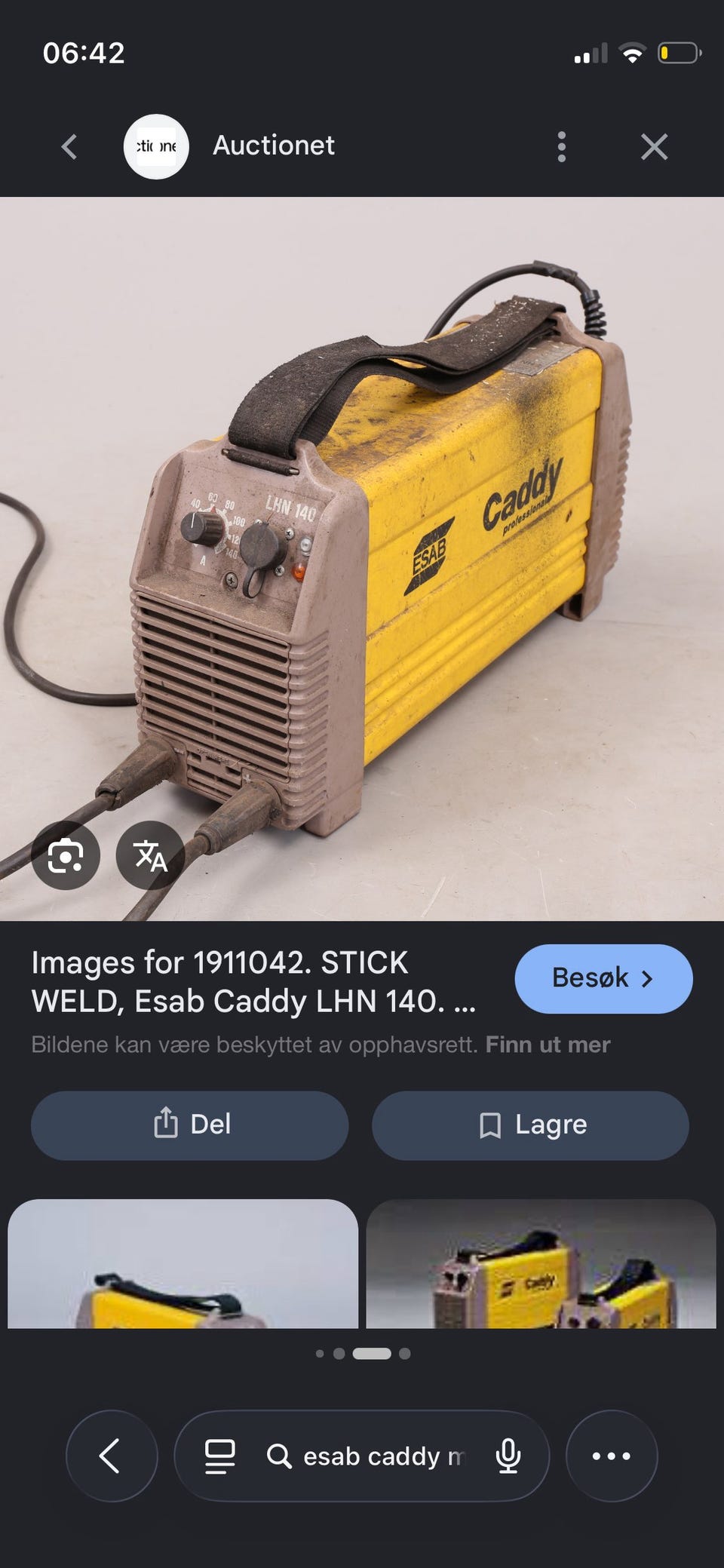Viewport: 724px width, 1568px height.
Task: Tap the browser back arrow button
Action: [x=111, y=1456]
